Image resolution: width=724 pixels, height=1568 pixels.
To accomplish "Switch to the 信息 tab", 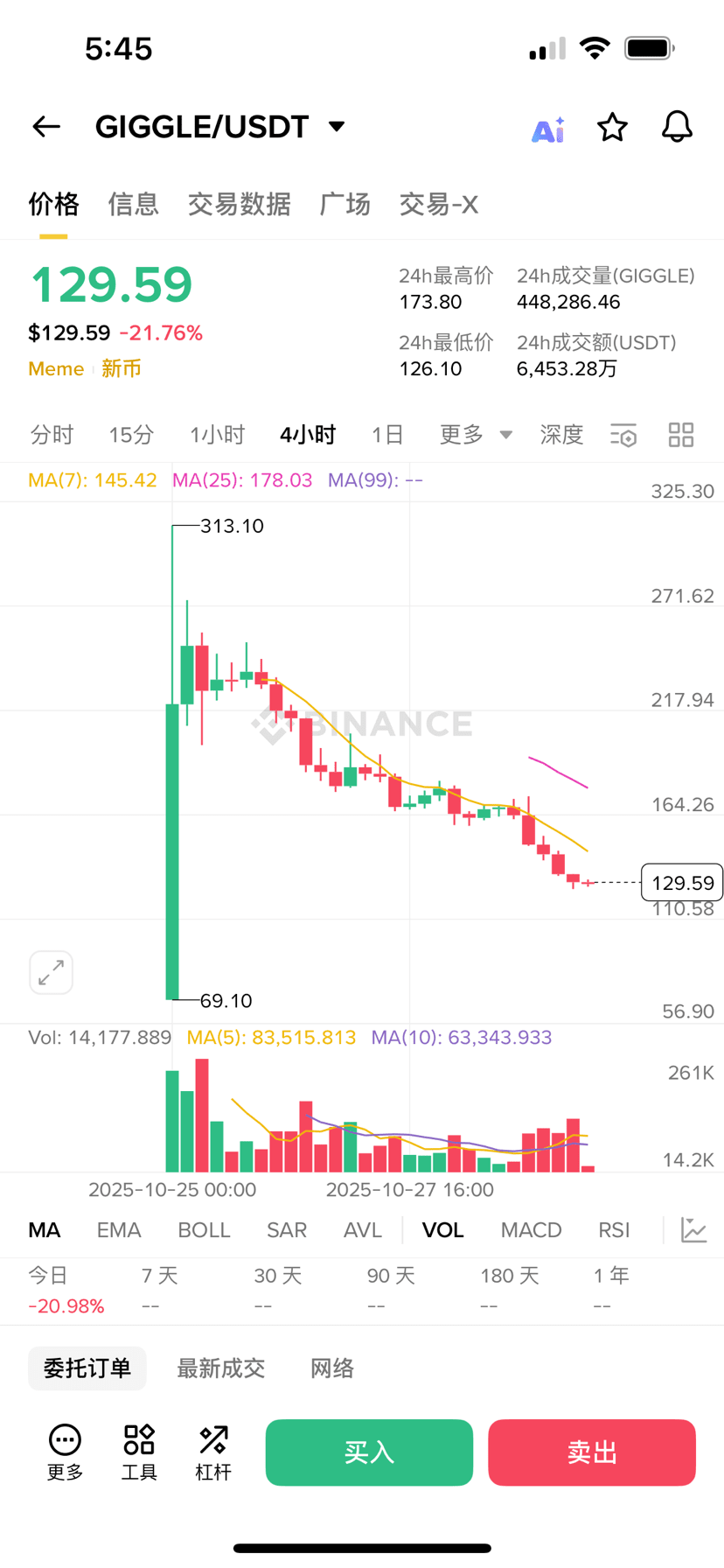I will (133, 205).
